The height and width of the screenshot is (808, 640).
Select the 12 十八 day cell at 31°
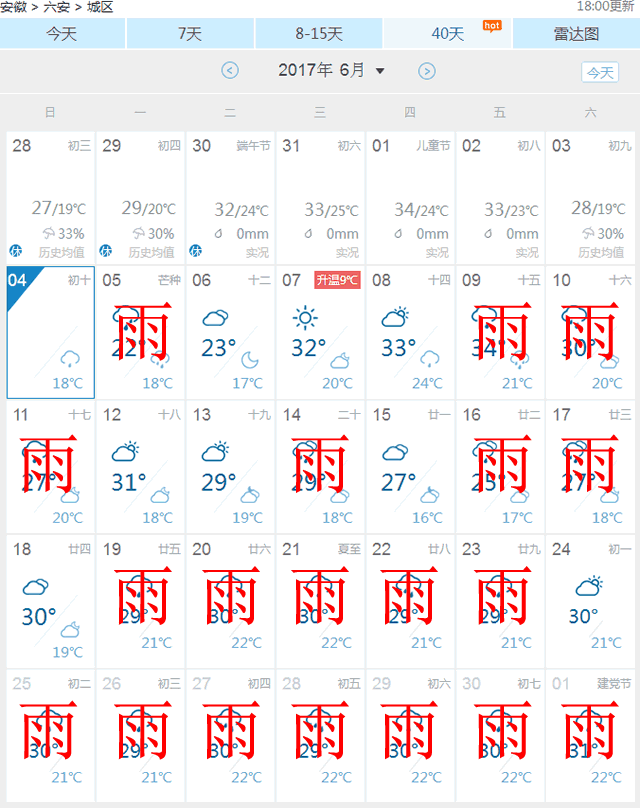[140, 467]
